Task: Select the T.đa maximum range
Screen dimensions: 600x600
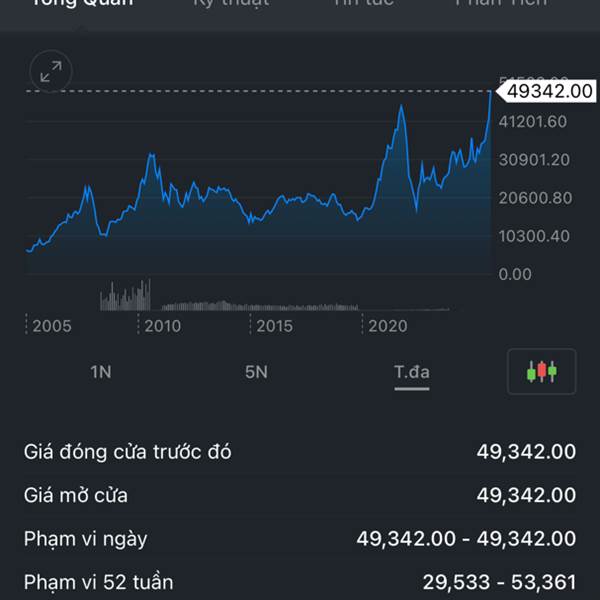Action: (x=411, y=372)
